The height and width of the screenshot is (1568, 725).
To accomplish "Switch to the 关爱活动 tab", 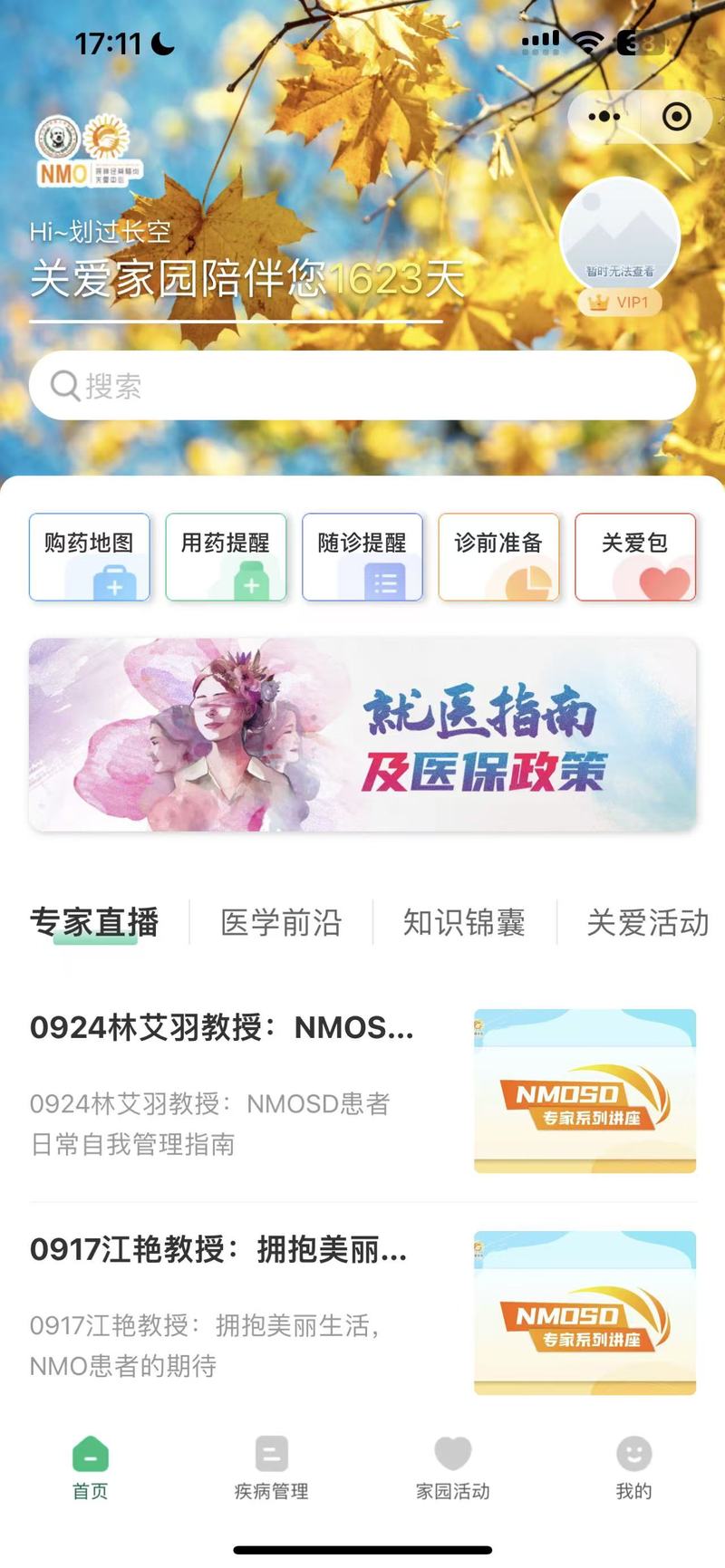I will tap(647, 922).
